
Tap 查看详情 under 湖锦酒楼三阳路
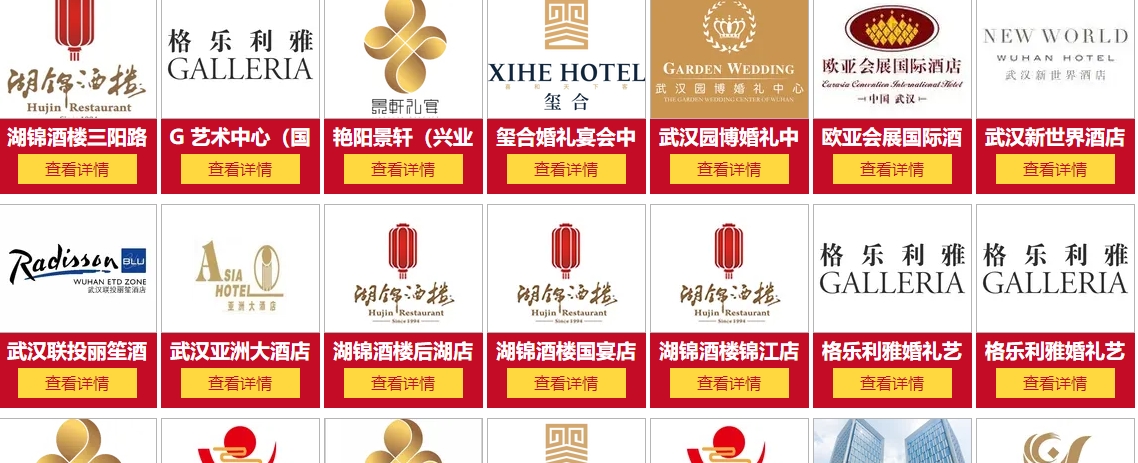pyautogui.click(x=77, y=169)
